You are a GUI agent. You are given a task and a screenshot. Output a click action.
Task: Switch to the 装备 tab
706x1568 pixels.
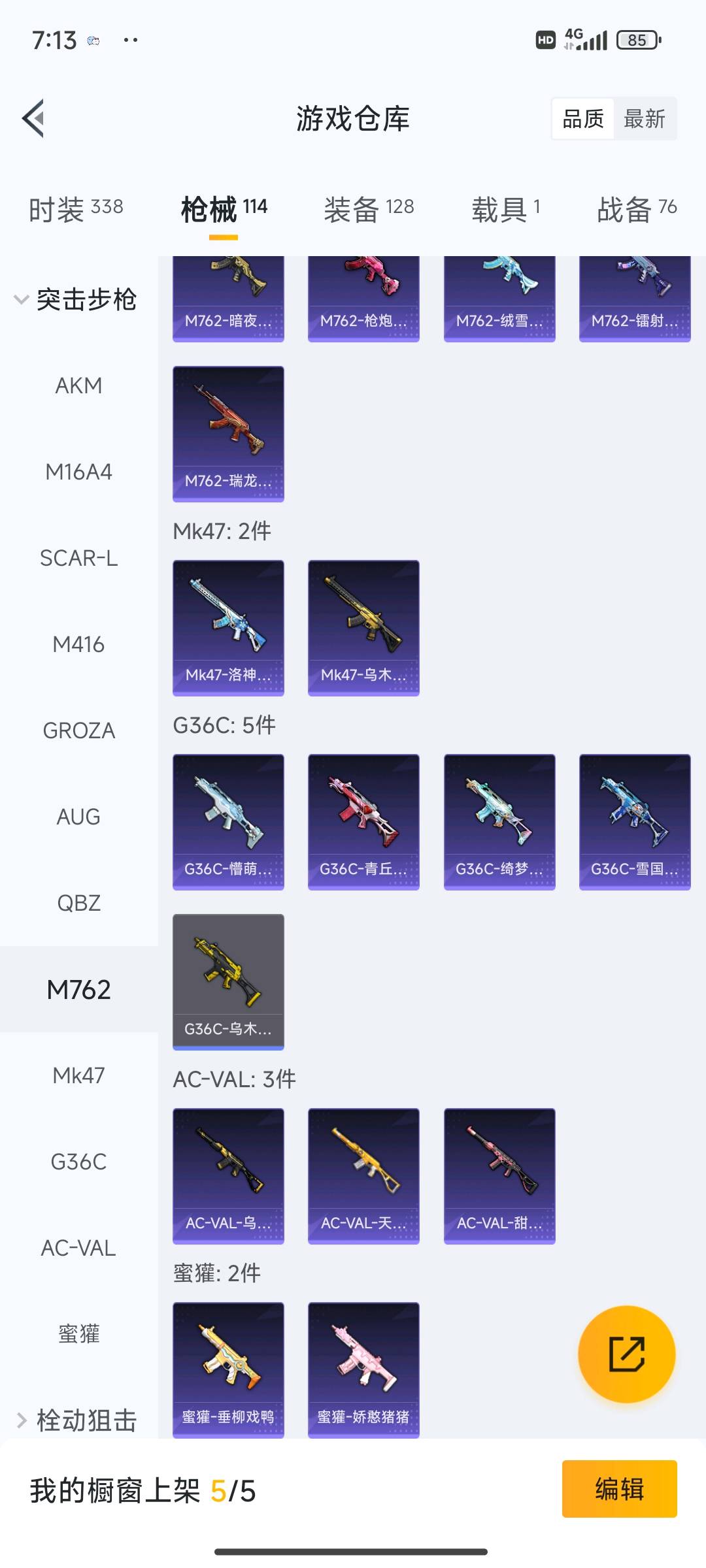tap(369, 210)
